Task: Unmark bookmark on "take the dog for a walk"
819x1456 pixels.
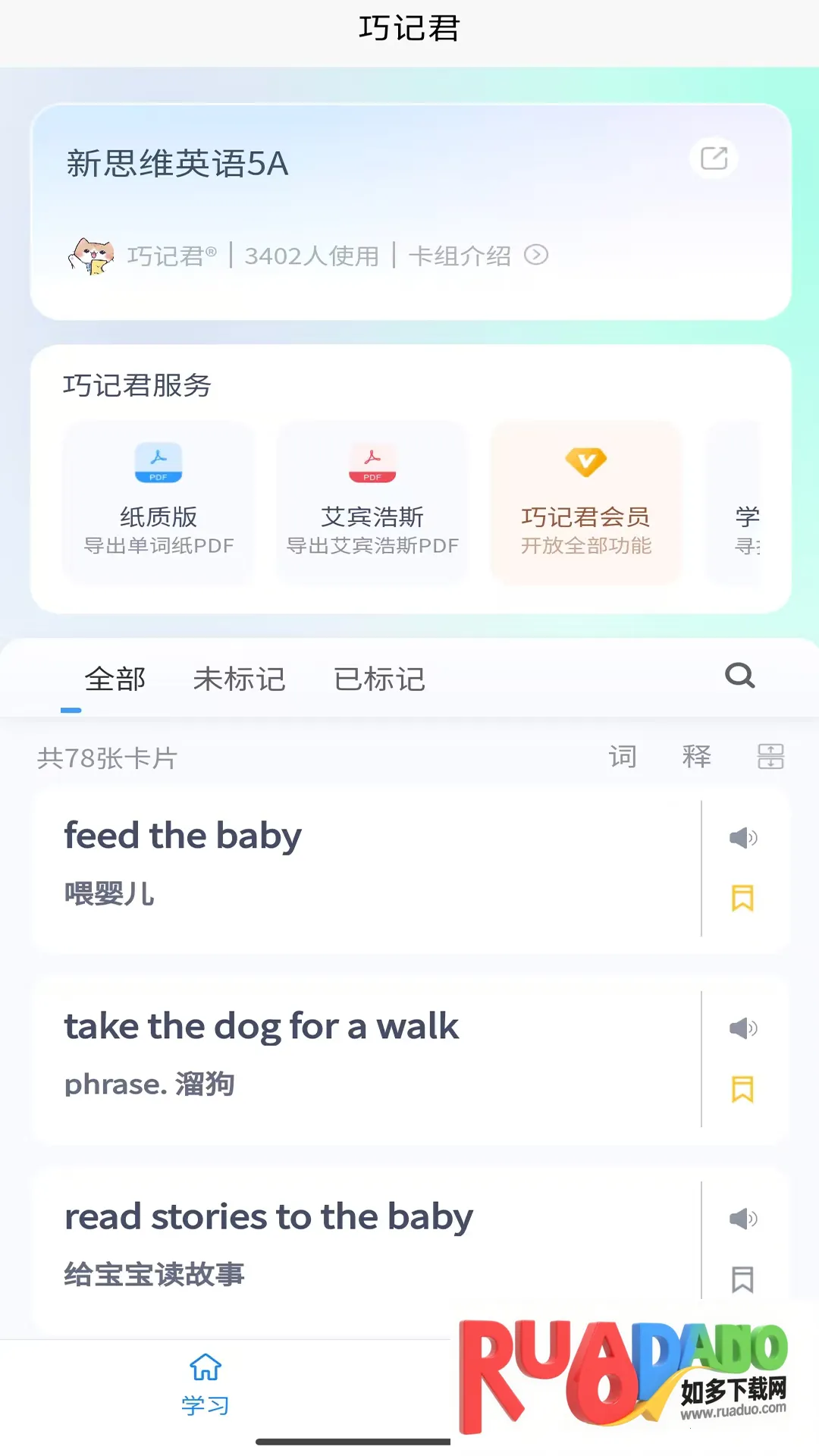Action: (x=742, y=1090)
